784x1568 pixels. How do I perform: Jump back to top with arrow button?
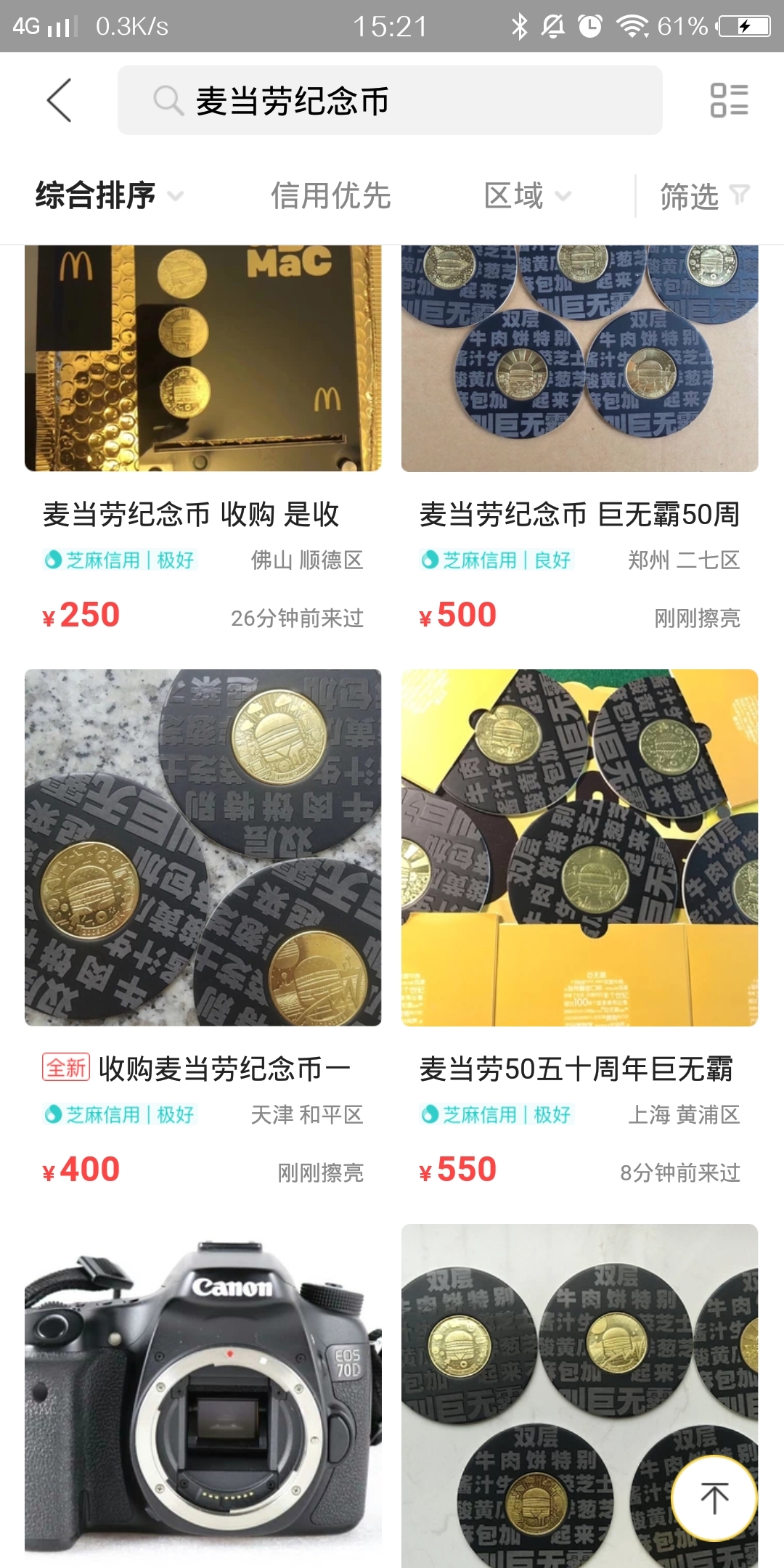[714, 1498]
